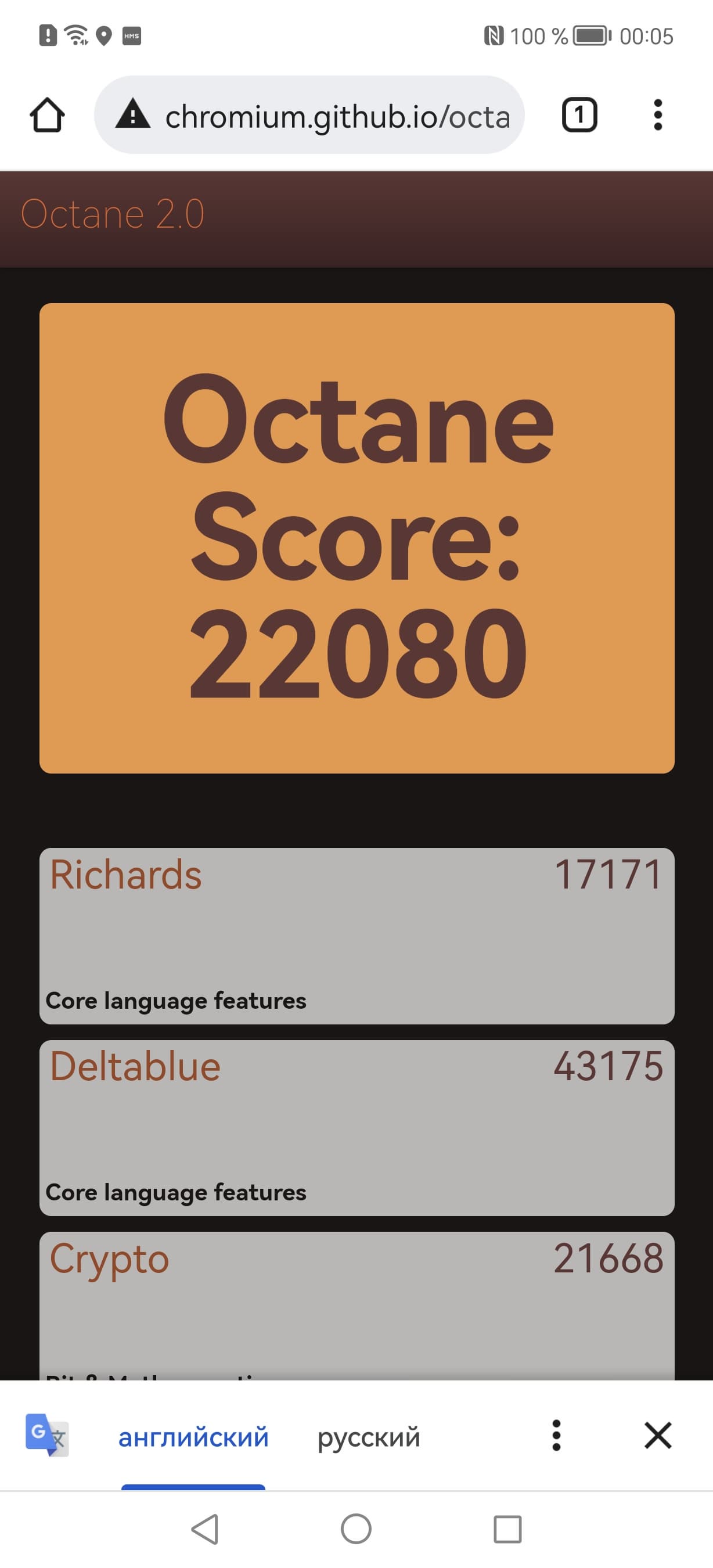Tap the address bar URL
713x1568 pixels.
click(336, 116)
